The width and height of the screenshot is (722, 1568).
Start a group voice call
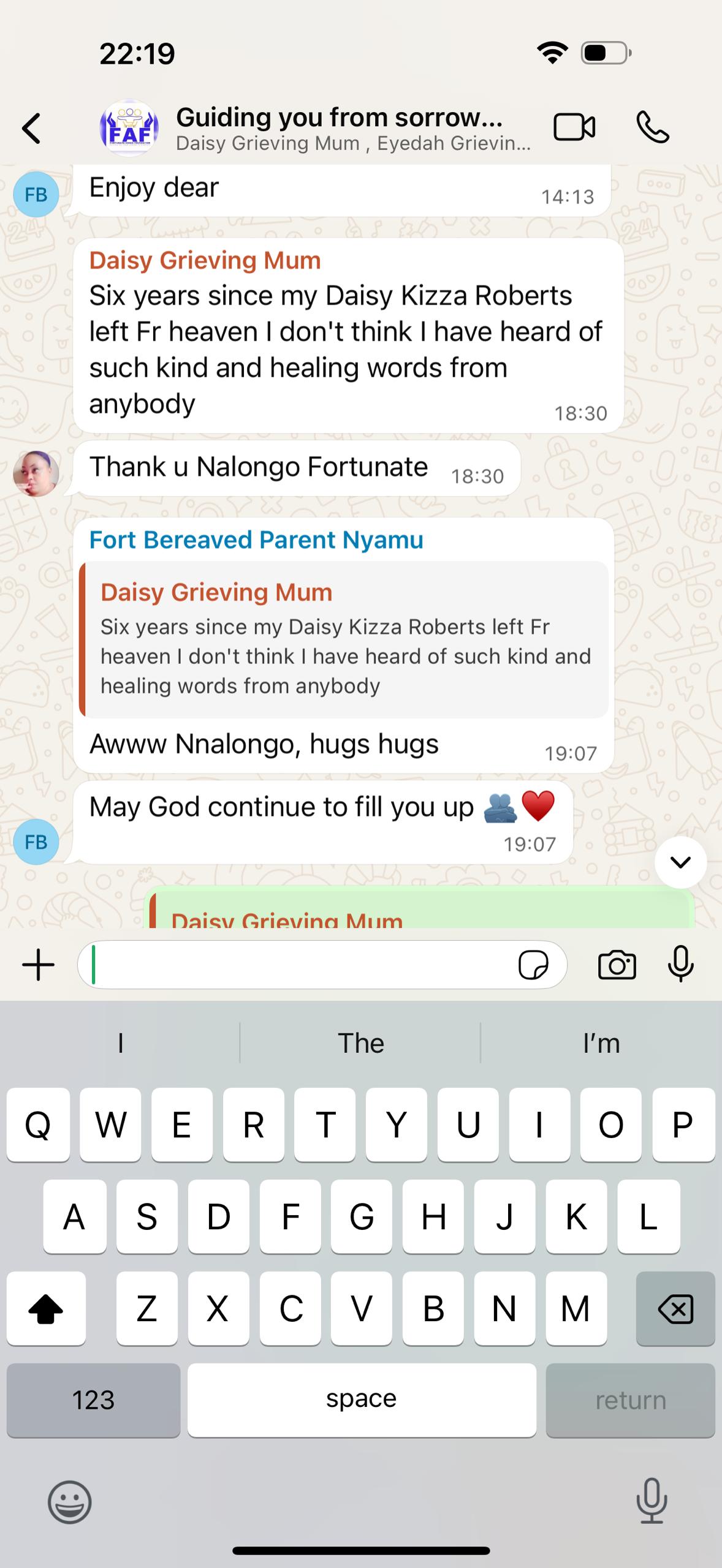(x=652, y=127)
